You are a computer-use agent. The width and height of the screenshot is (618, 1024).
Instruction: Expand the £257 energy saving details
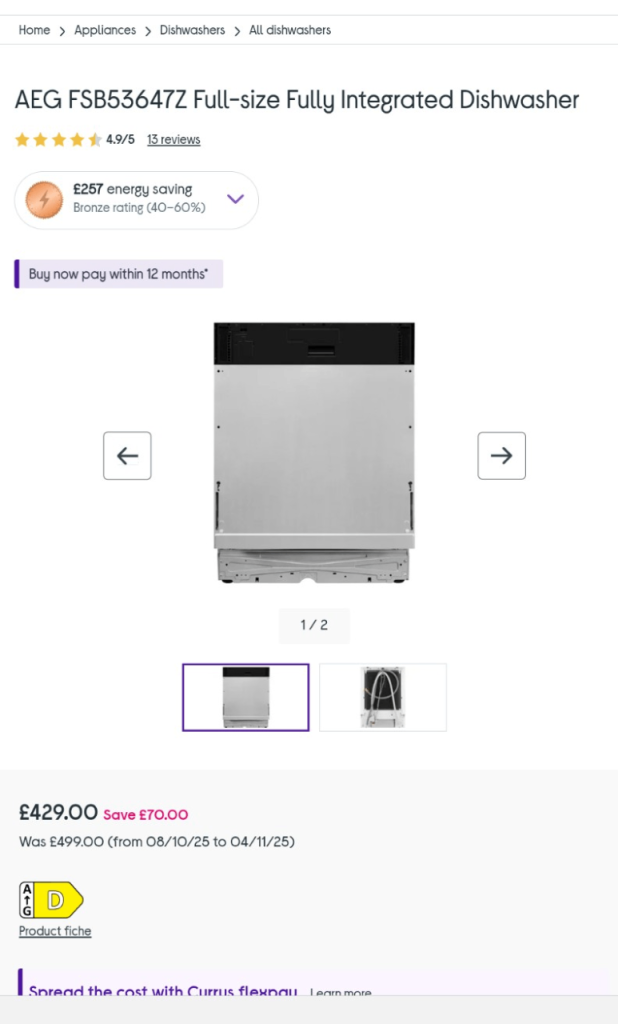235,199
